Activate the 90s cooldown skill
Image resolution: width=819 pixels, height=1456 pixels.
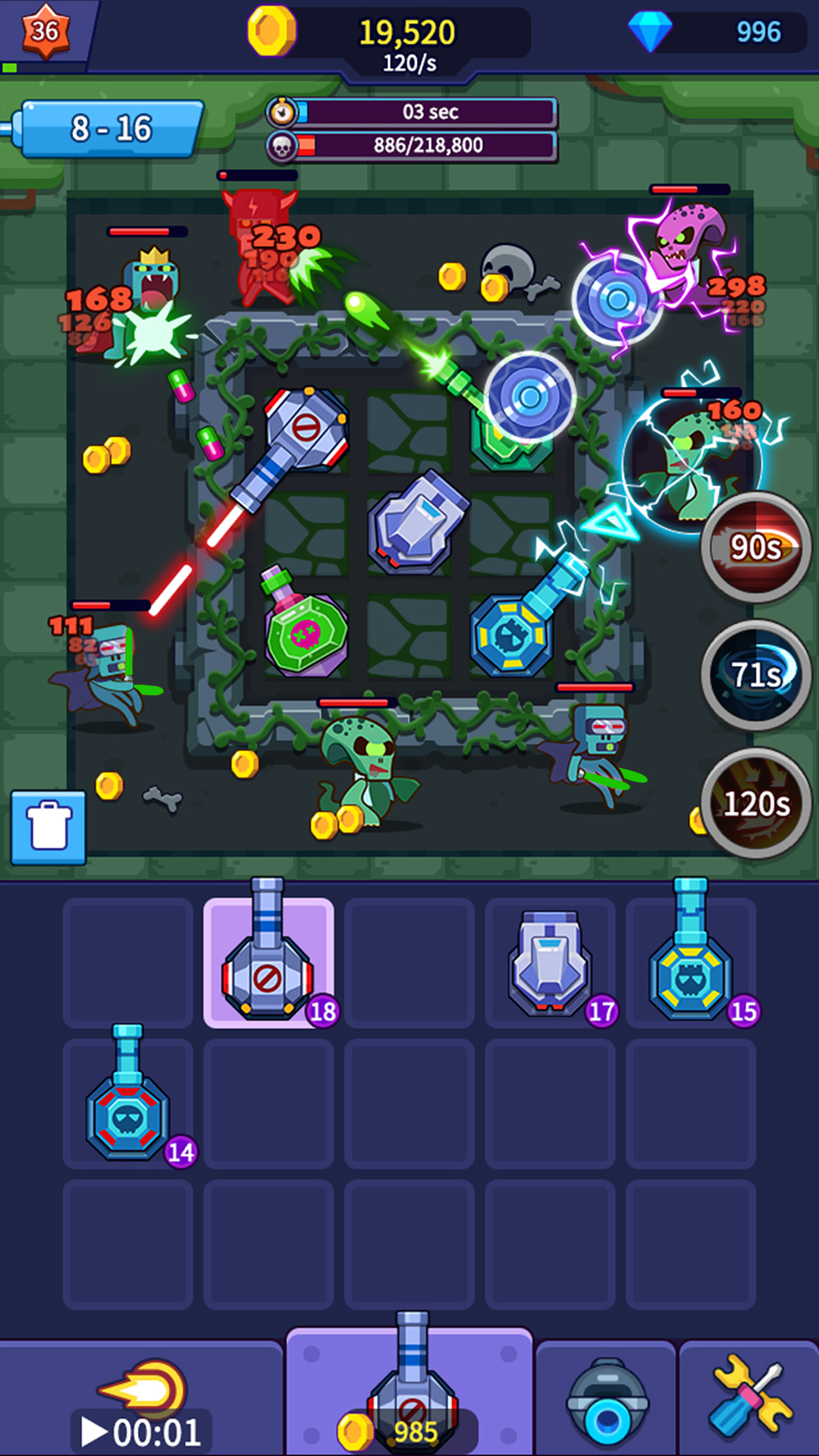point(756,547)
